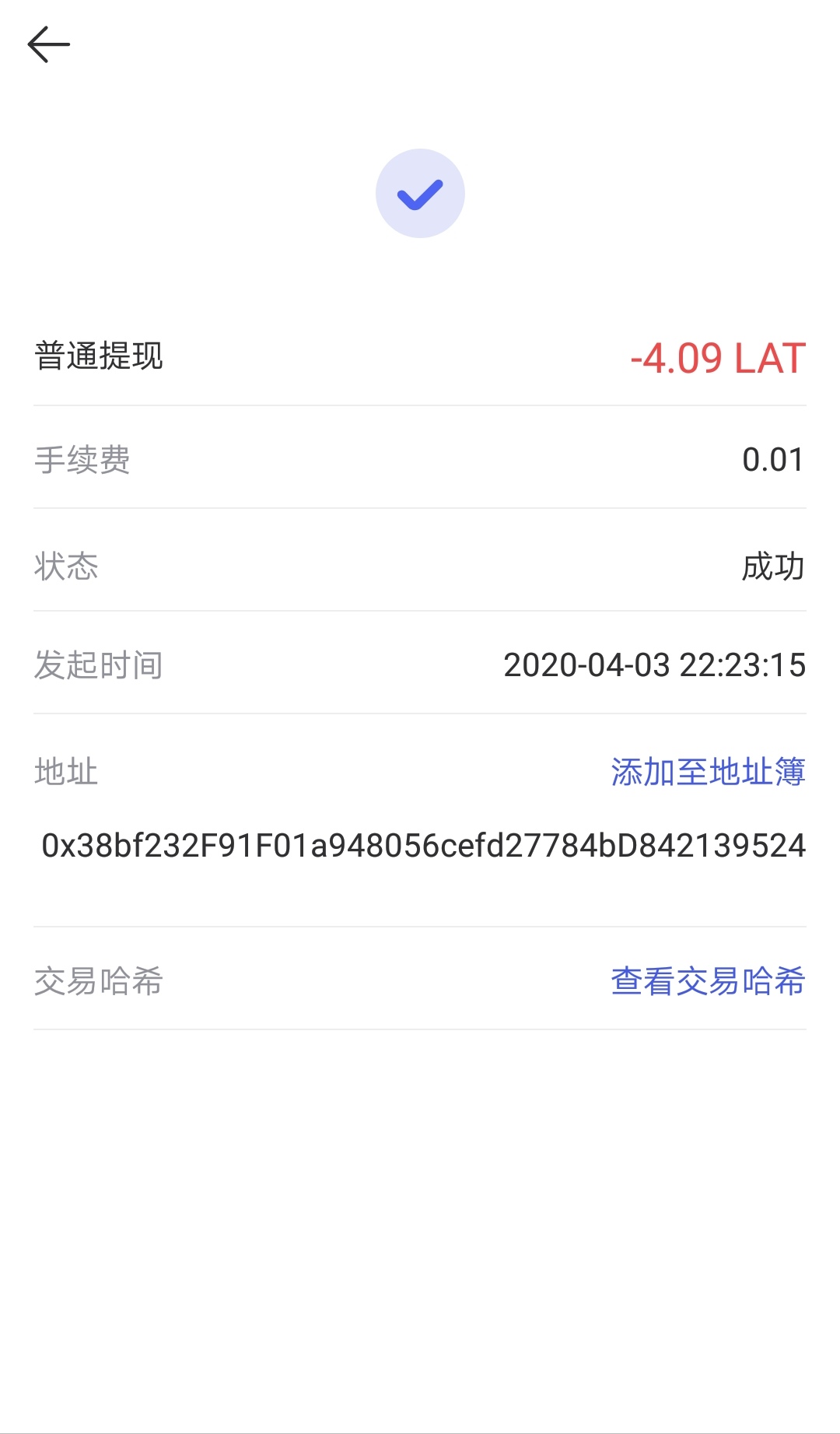Go back using the top arrow
This screenshot has width=840, height=1434.
point(49,44)
